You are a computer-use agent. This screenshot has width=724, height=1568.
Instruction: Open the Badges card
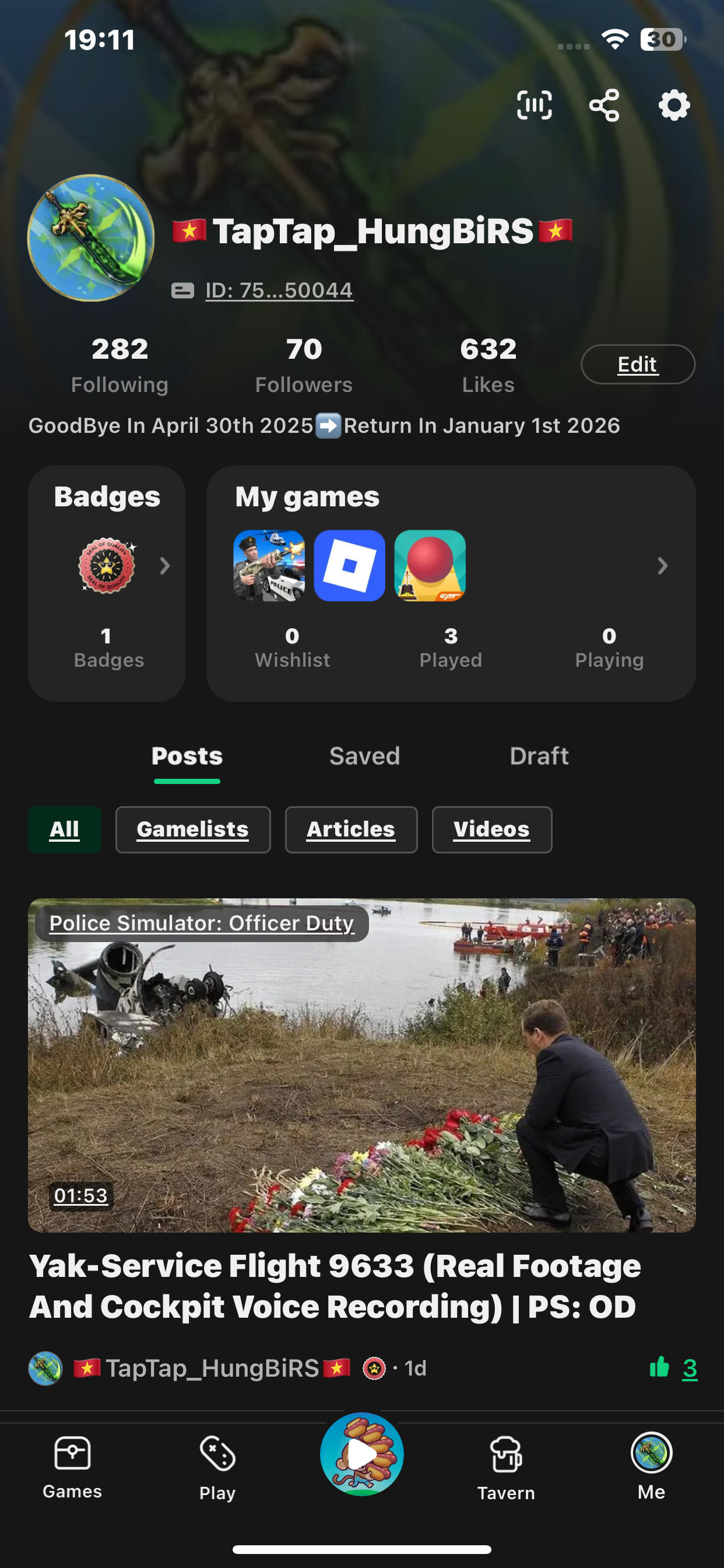pyautogui.click(x=107, y=583)
